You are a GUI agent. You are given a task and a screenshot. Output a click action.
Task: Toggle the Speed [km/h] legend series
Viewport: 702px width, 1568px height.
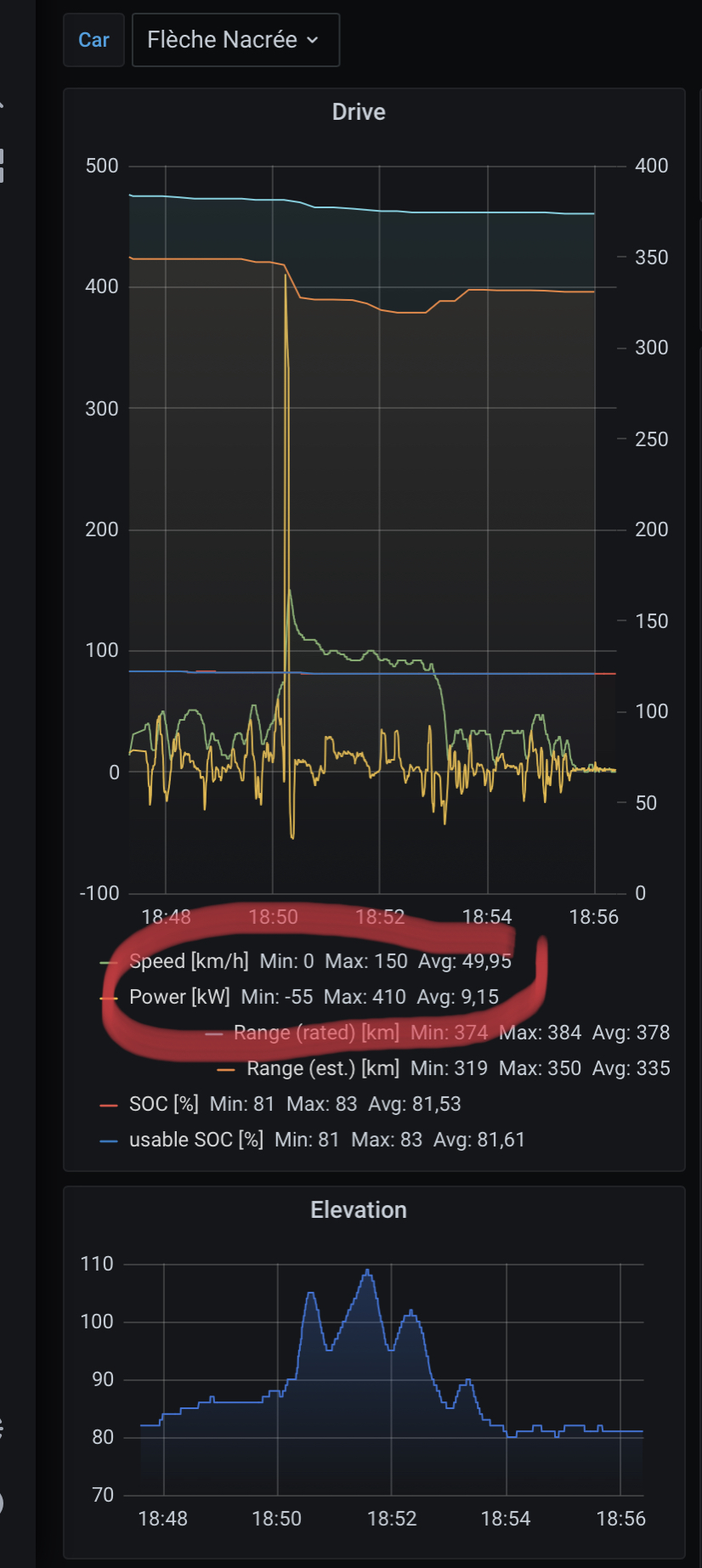click(x=189, y=961)
